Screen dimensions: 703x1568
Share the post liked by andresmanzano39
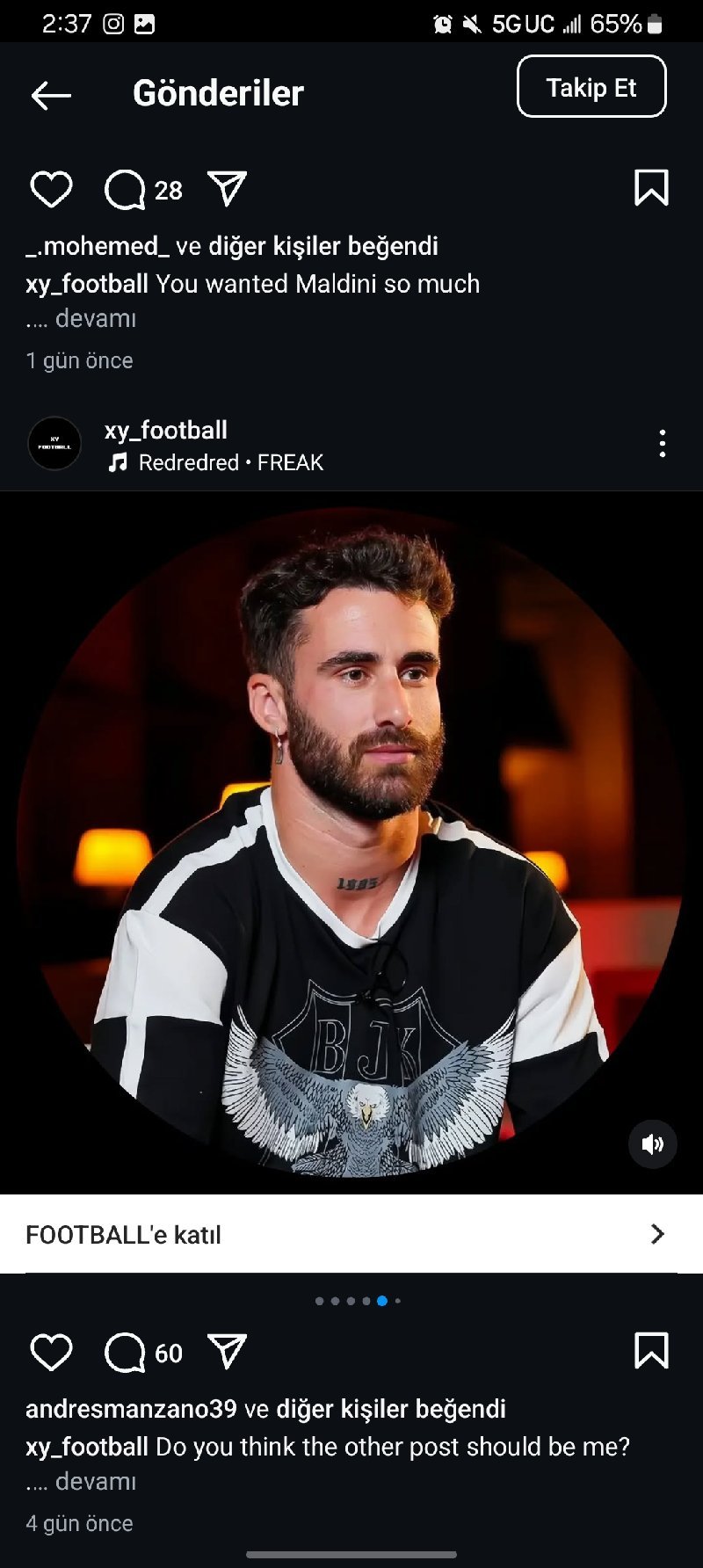coord(227,1352)
